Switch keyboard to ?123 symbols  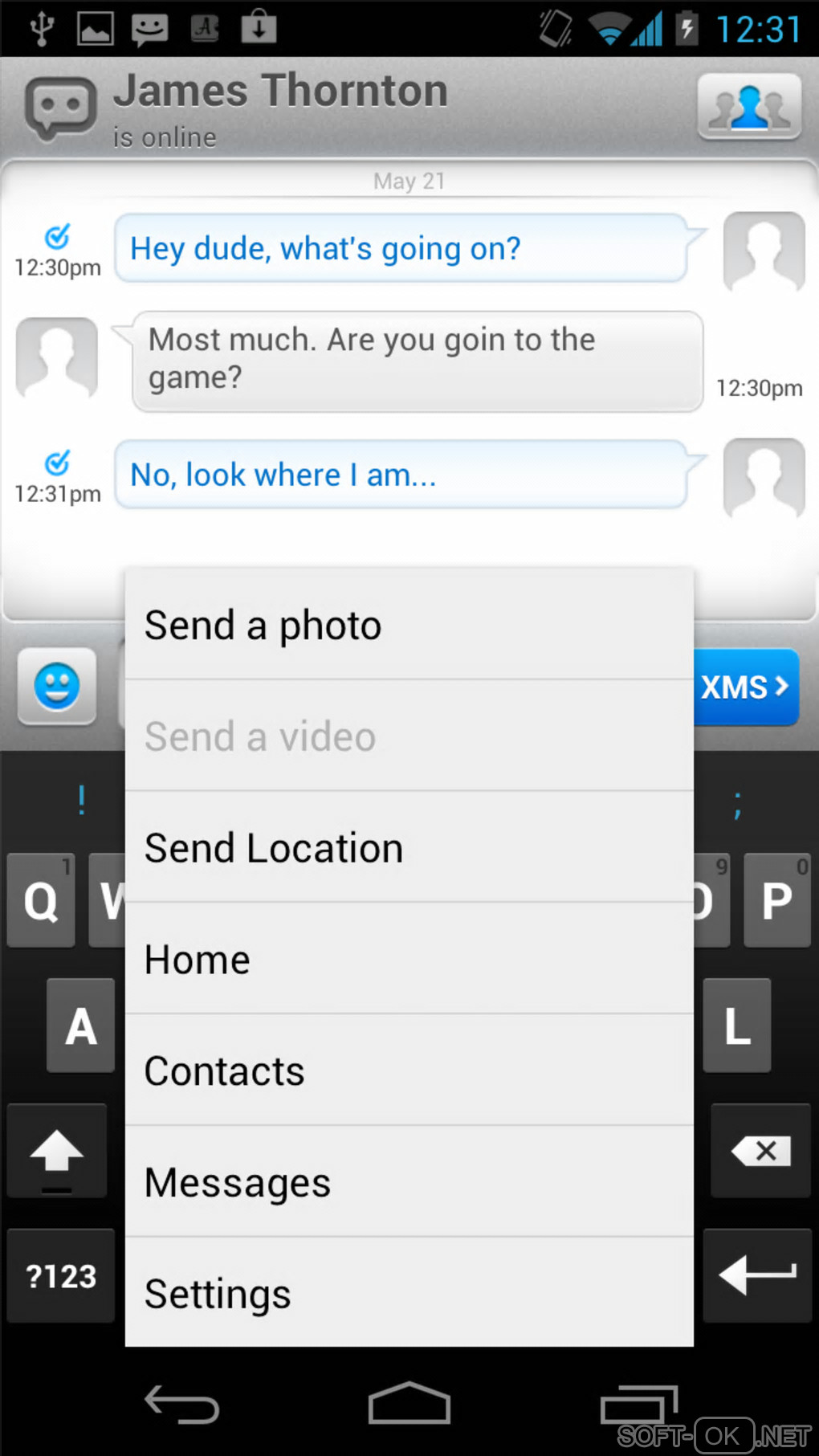coord(61,1275)
